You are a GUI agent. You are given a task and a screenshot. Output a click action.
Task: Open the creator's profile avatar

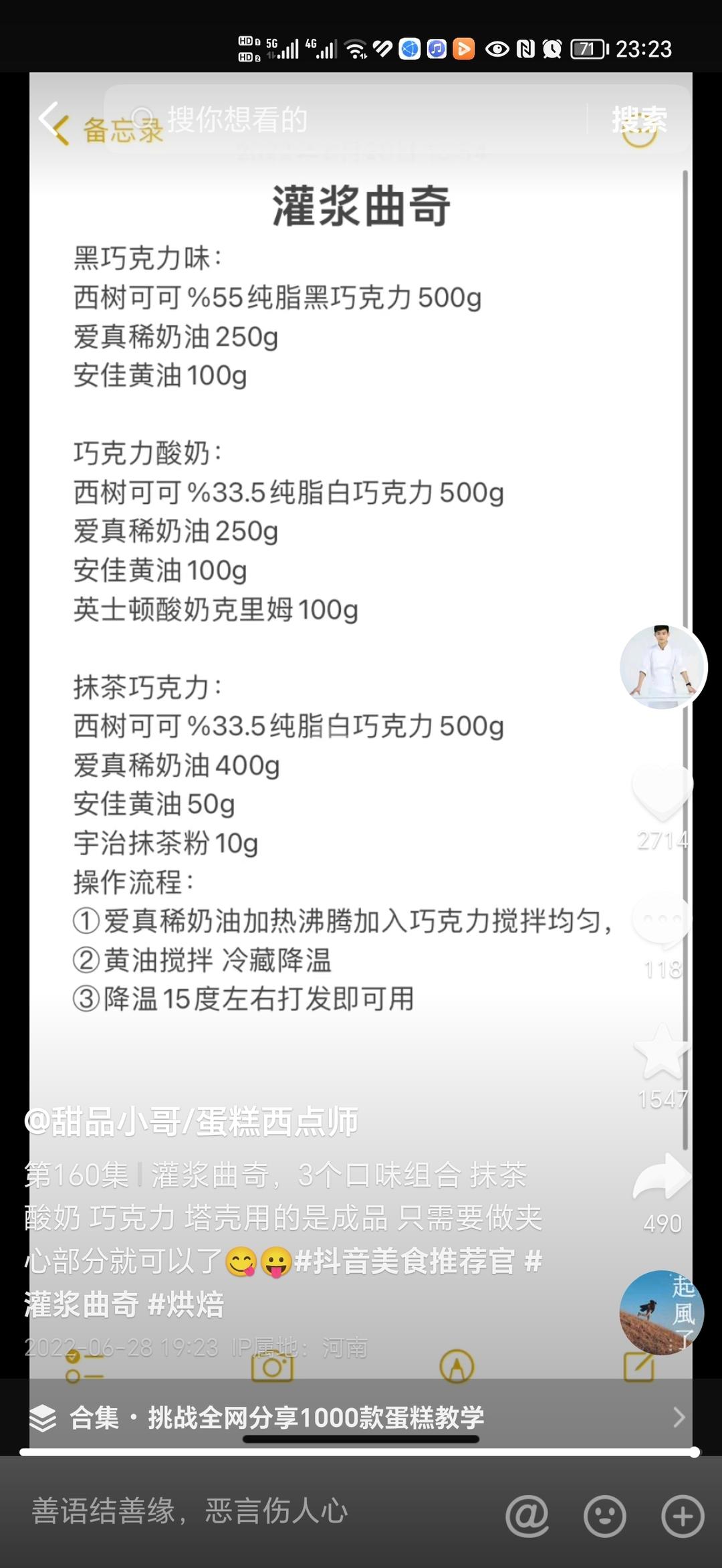663,666
